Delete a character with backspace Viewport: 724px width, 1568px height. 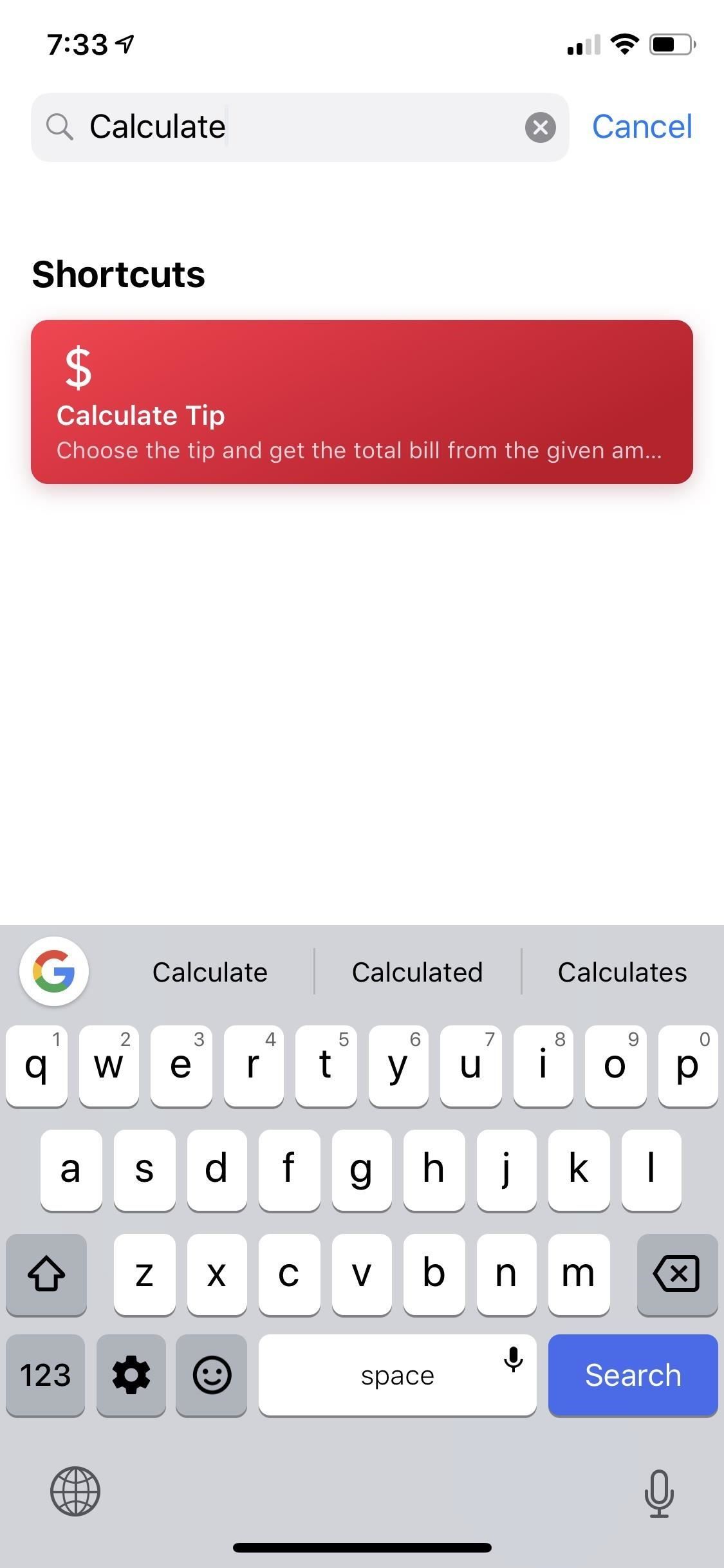(x=676, y=1273)
